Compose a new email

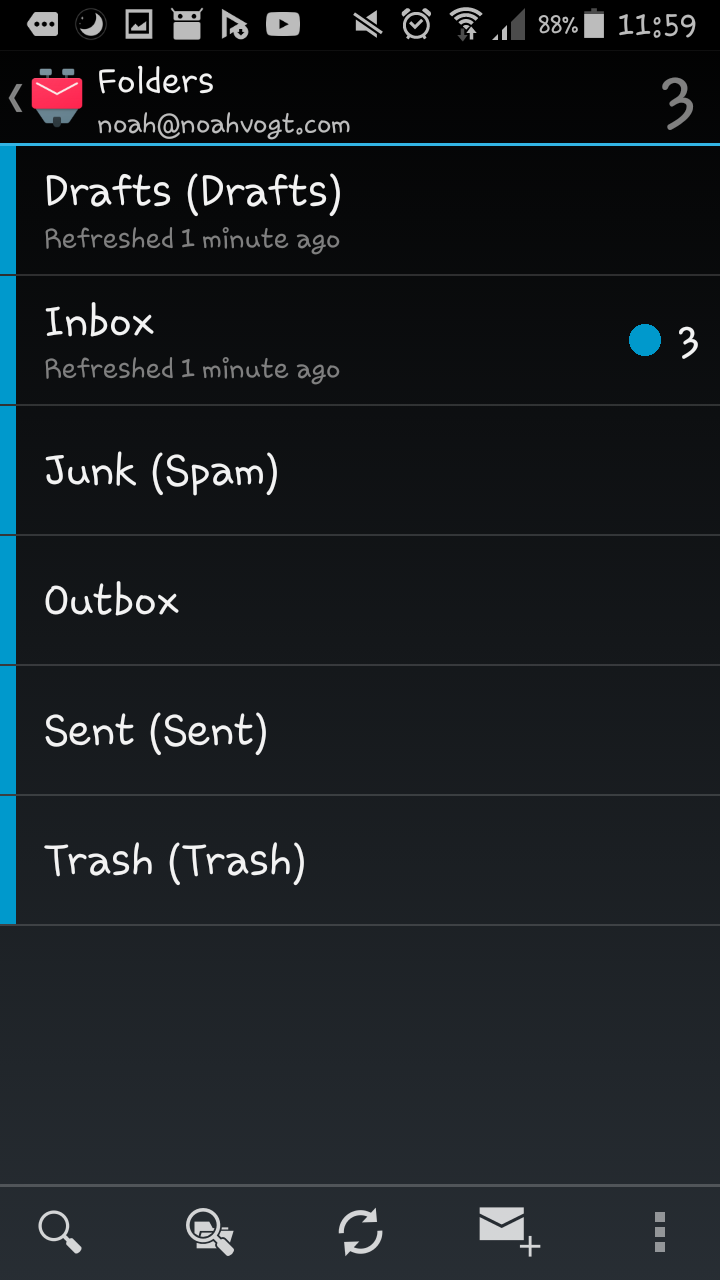509,1231
